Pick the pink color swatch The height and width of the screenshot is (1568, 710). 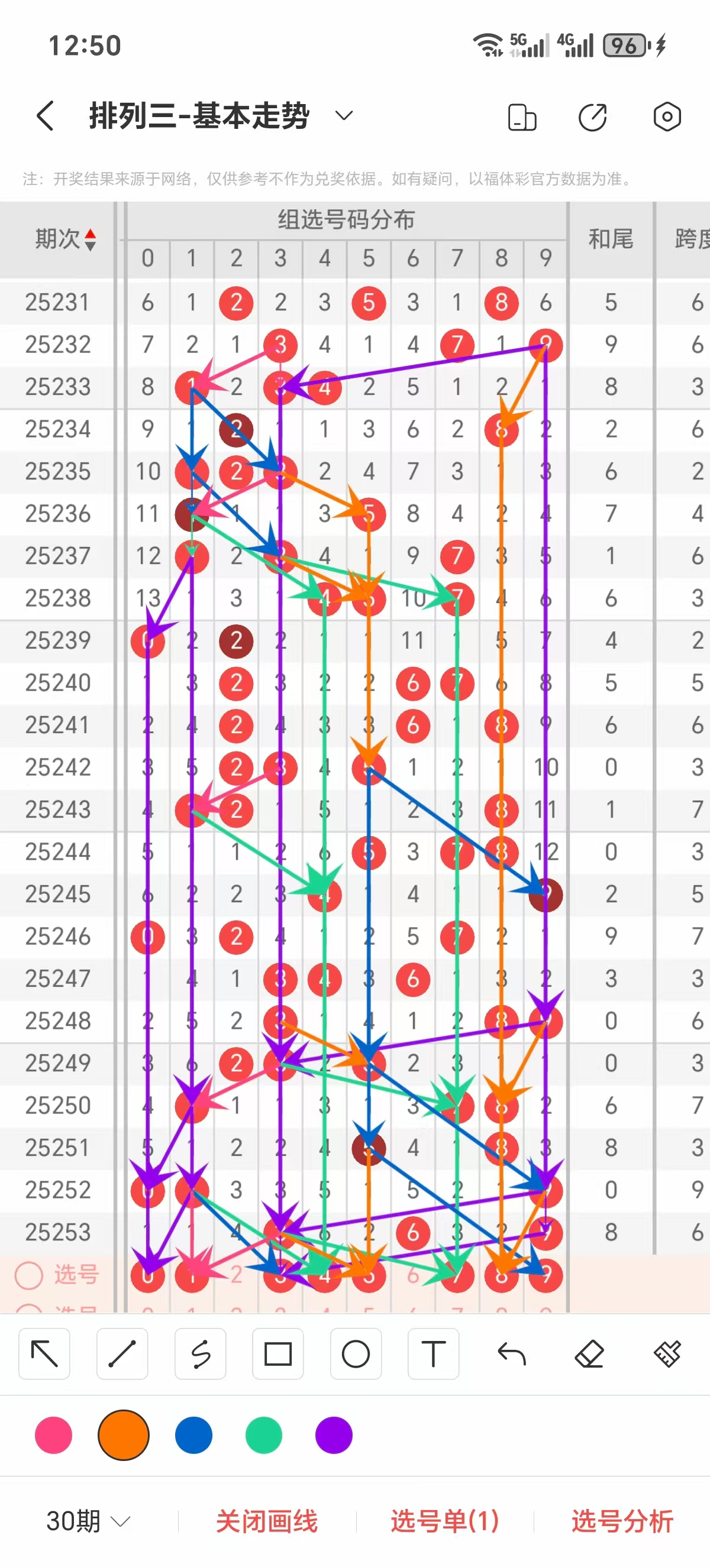coord(54,1435)
